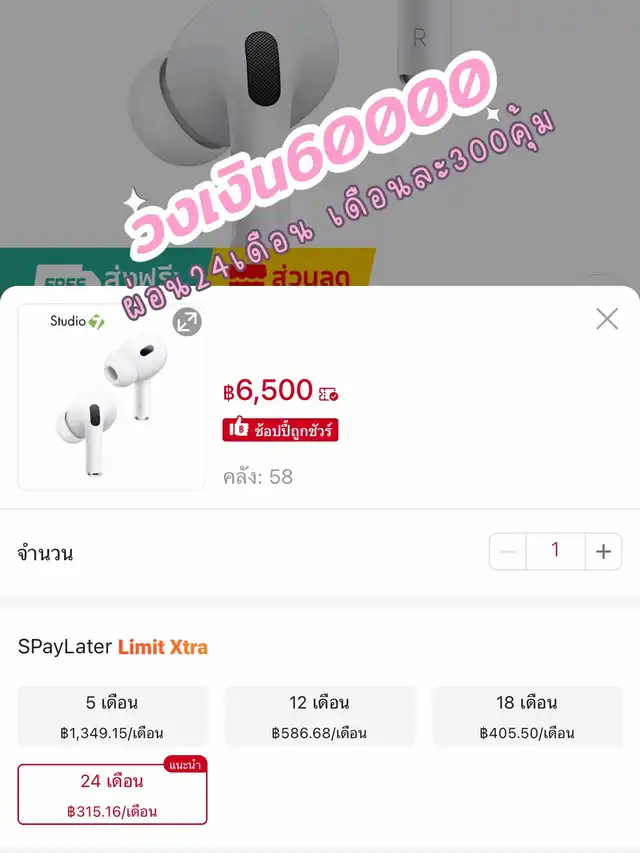Expand the AirPods product image
Viewport: 640px width, 853px height.
[187, 322]
